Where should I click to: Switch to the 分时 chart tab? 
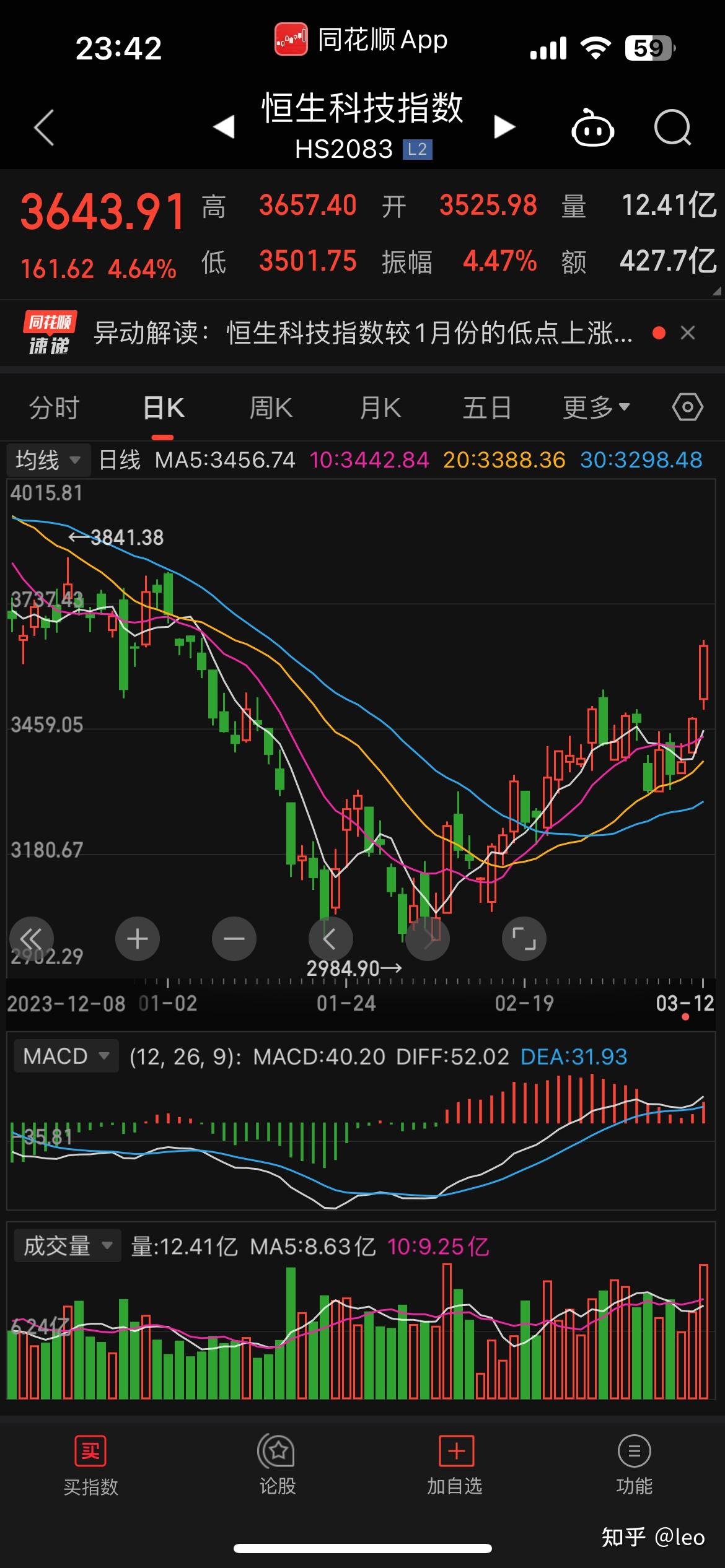[x=55, y=408]
